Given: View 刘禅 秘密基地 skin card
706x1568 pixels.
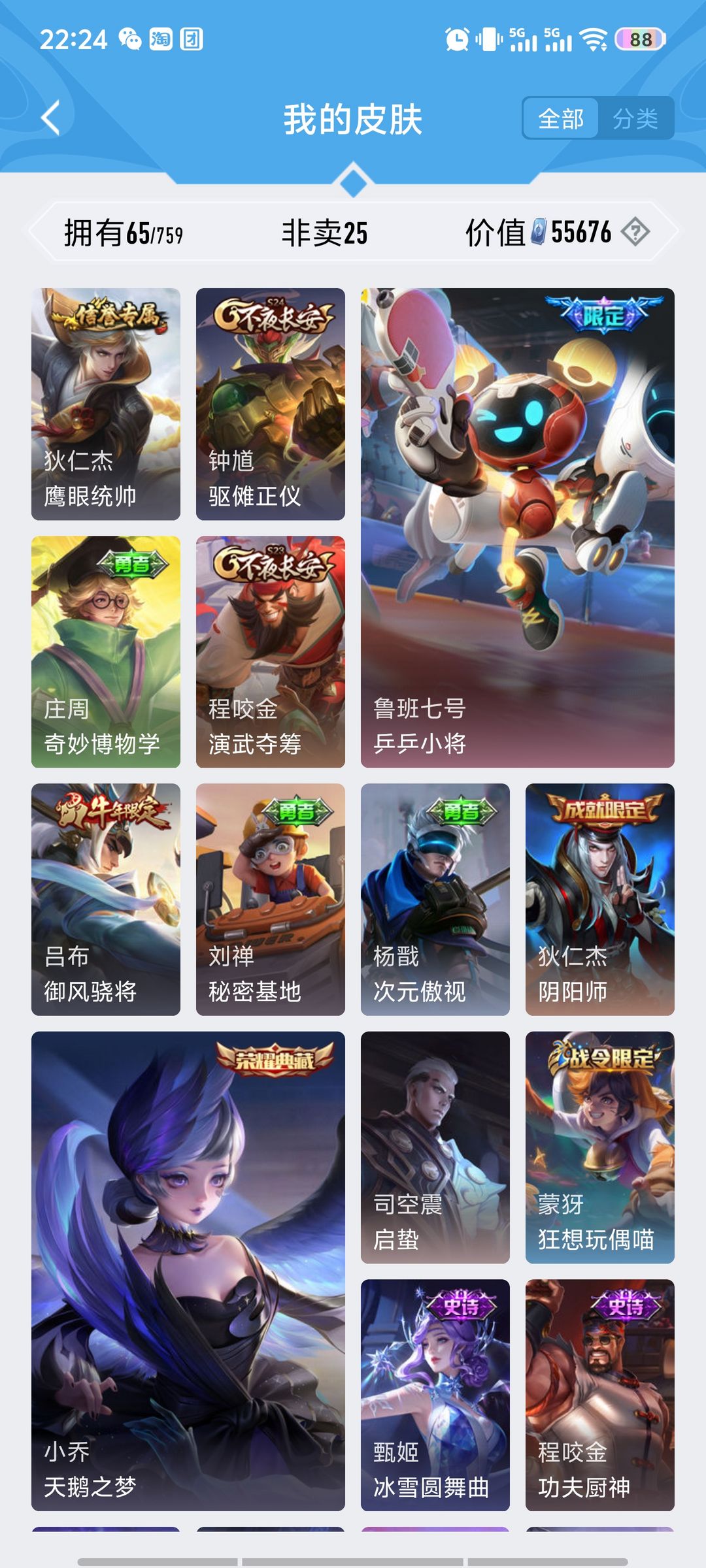Looking at the screenshot, I should 271,900.
